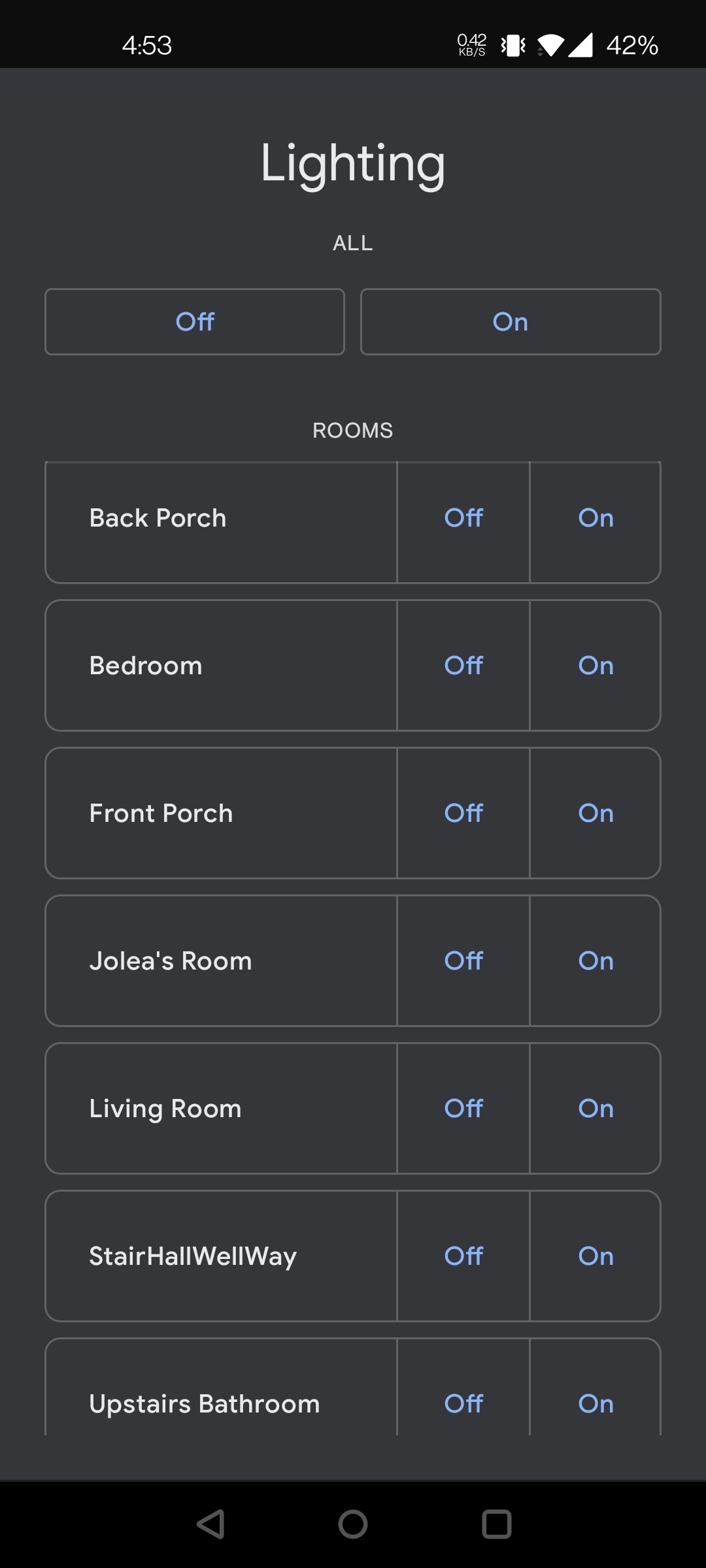
Task: Turn off Upstairs Bathroom lights
Action: 463,1403
